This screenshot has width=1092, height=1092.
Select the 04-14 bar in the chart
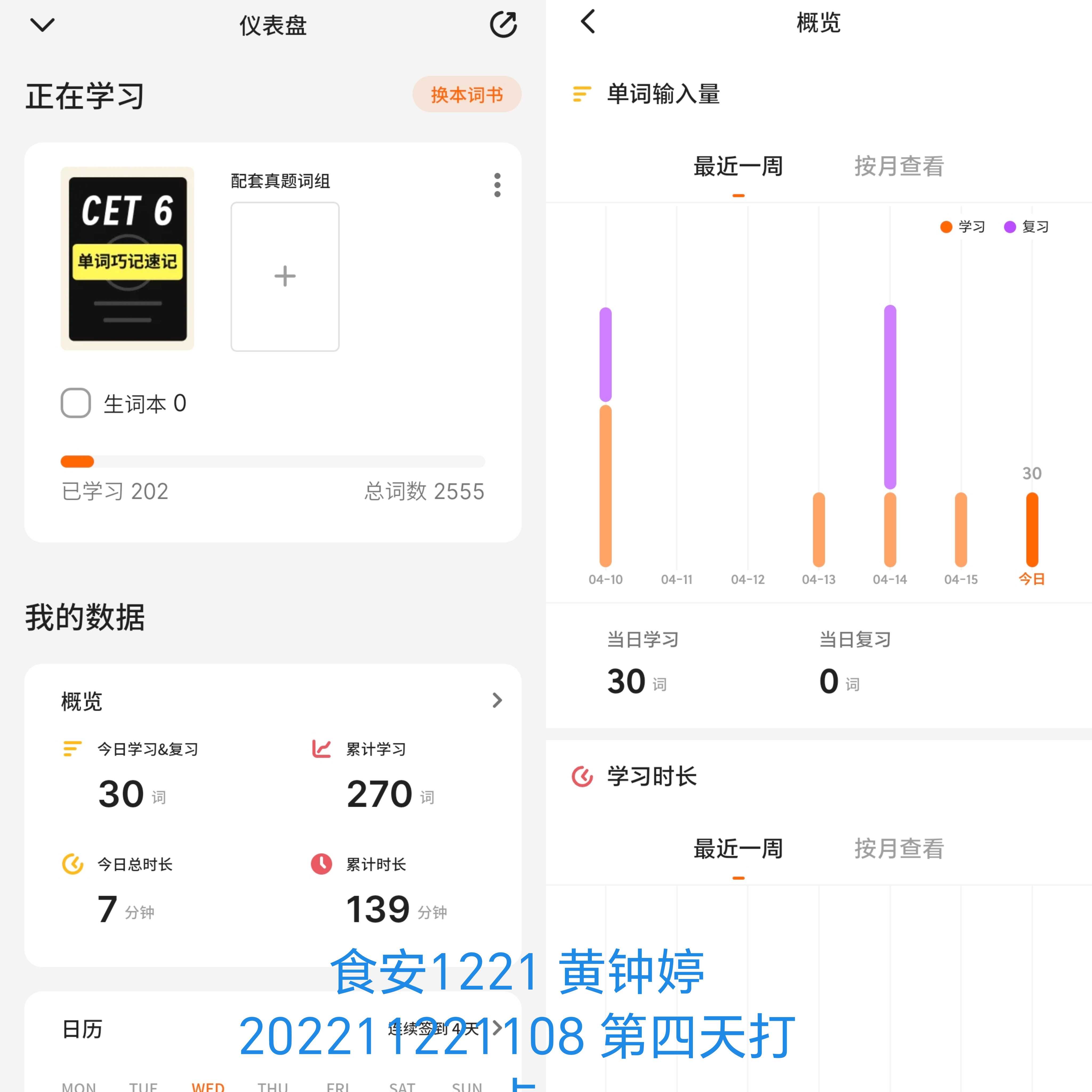point(890,436)
